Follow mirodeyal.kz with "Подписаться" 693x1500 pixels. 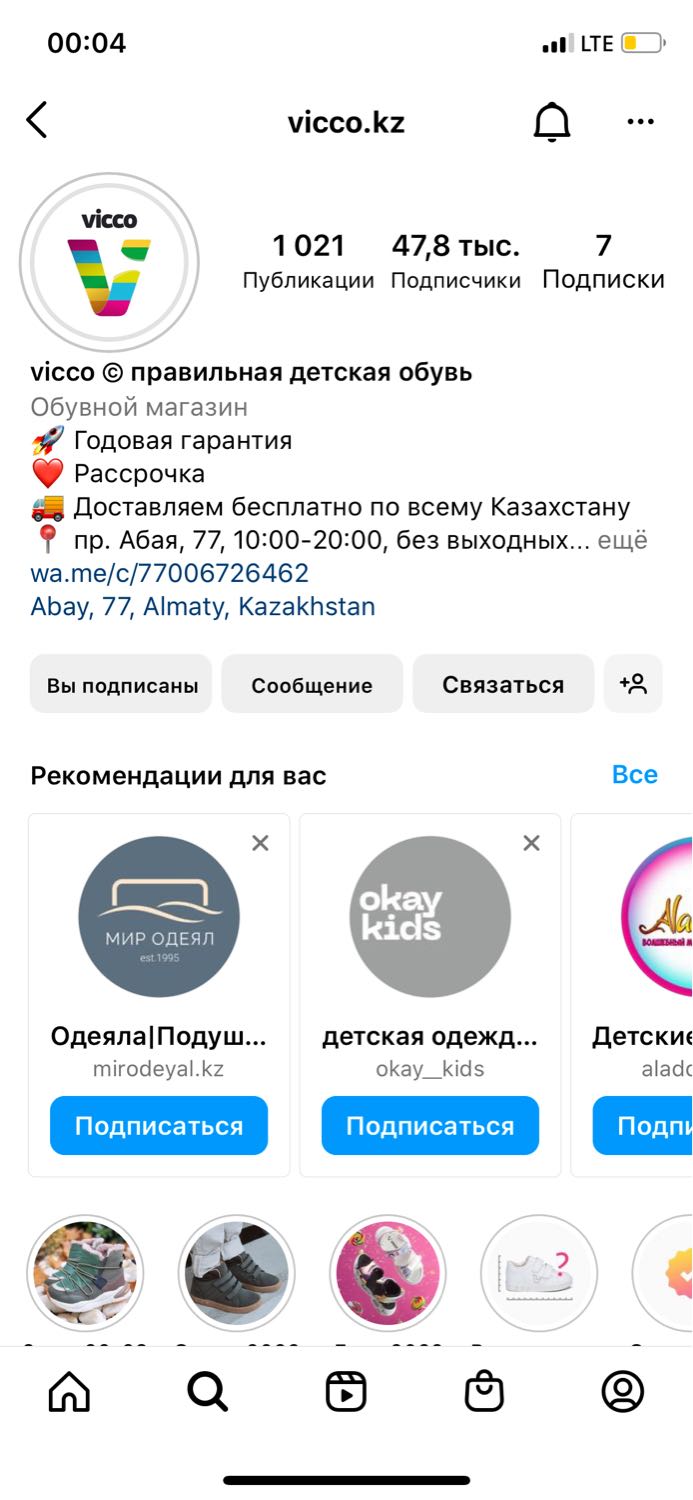pyautogui.click(x=159, y=1126)
